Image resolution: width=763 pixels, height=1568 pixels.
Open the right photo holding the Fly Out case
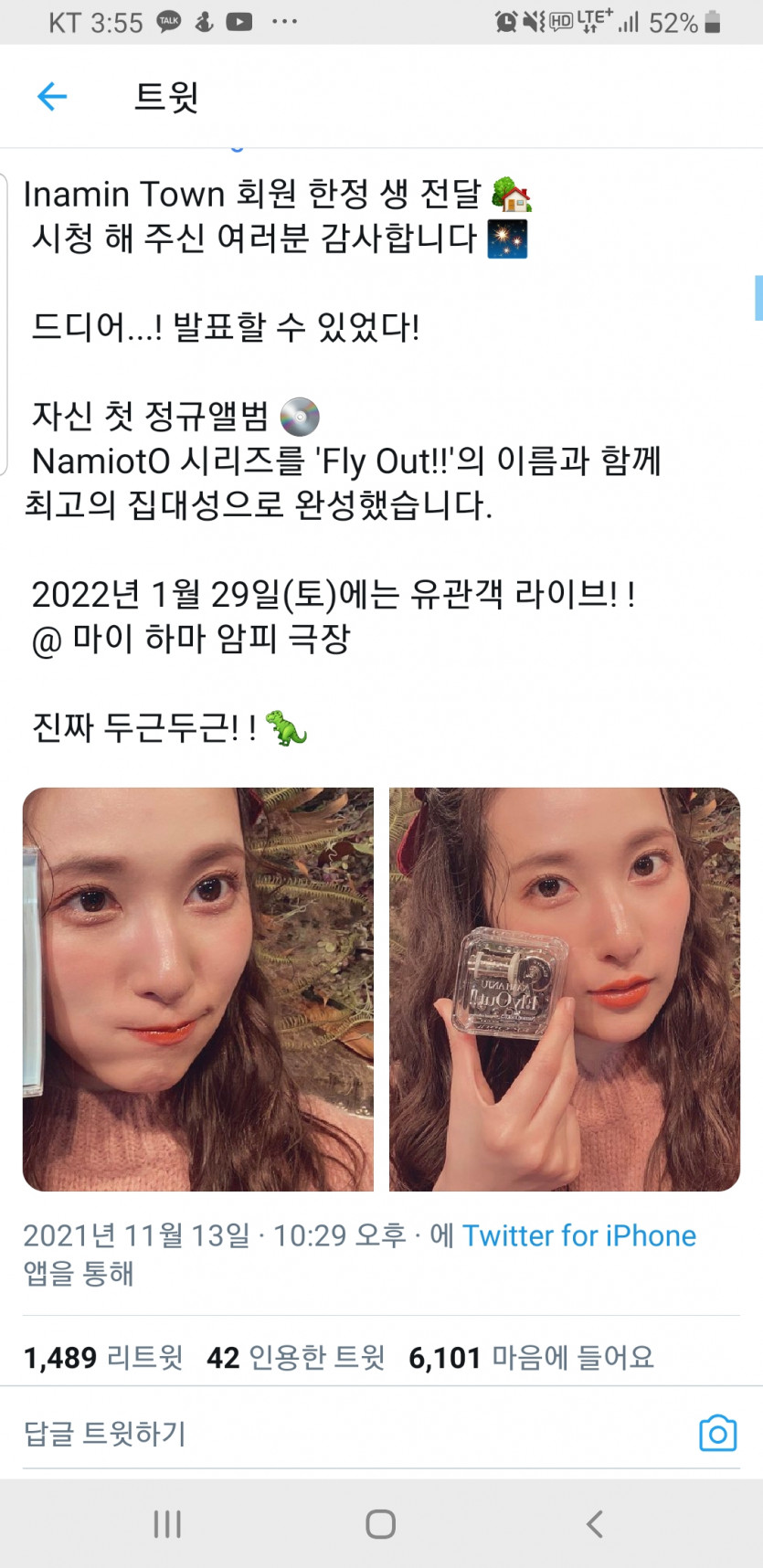(564, 989)
